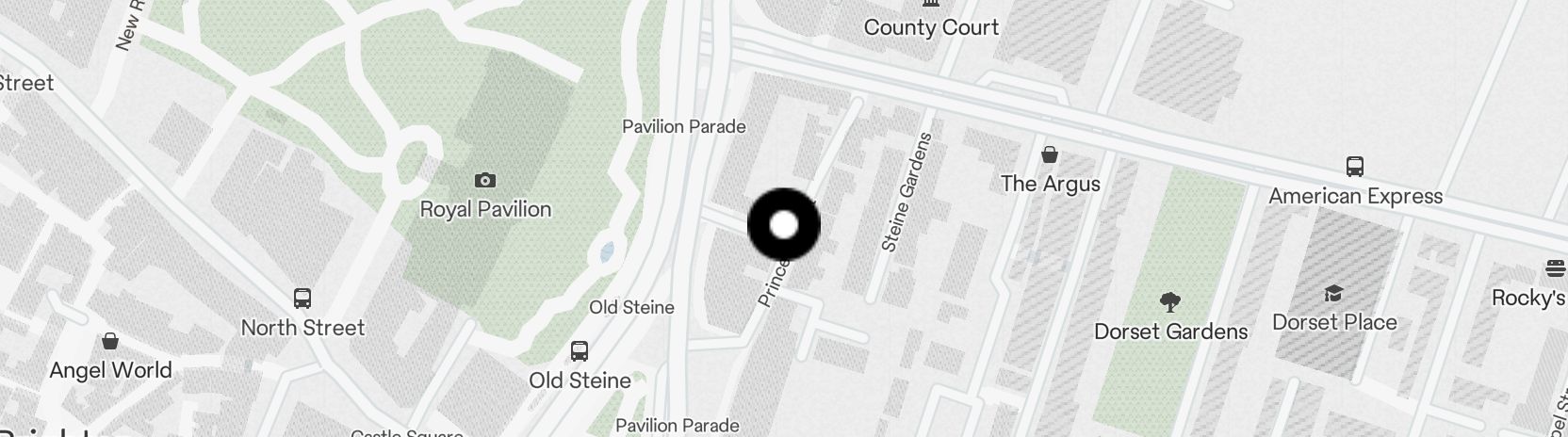The width and height of the screenshot is (1568, 437).
Task: Select the Dorset Place school marker
Action: pos(1332,294)
